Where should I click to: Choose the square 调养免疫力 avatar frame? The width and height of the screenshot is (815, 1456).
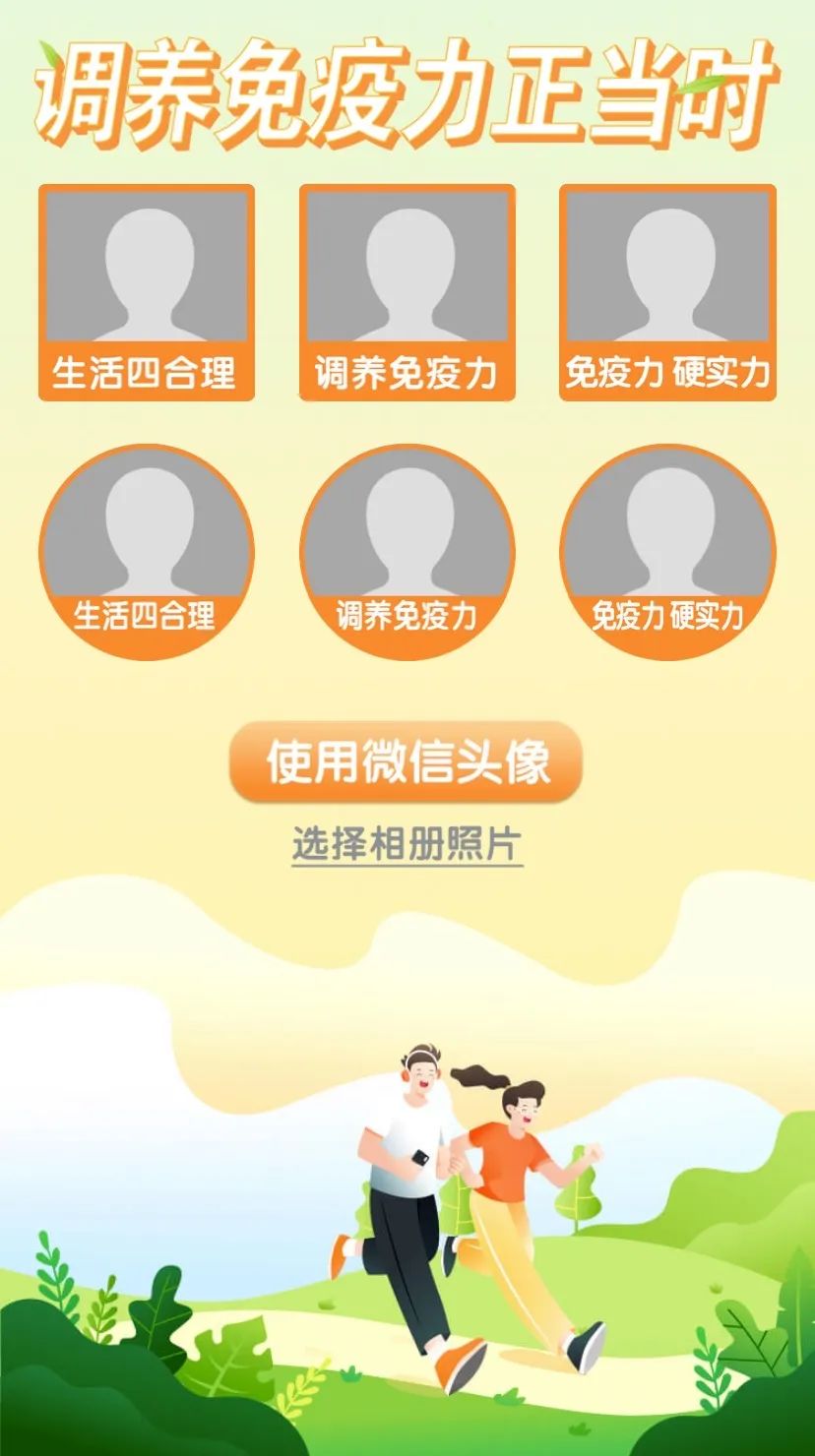(x=407, y=292)
